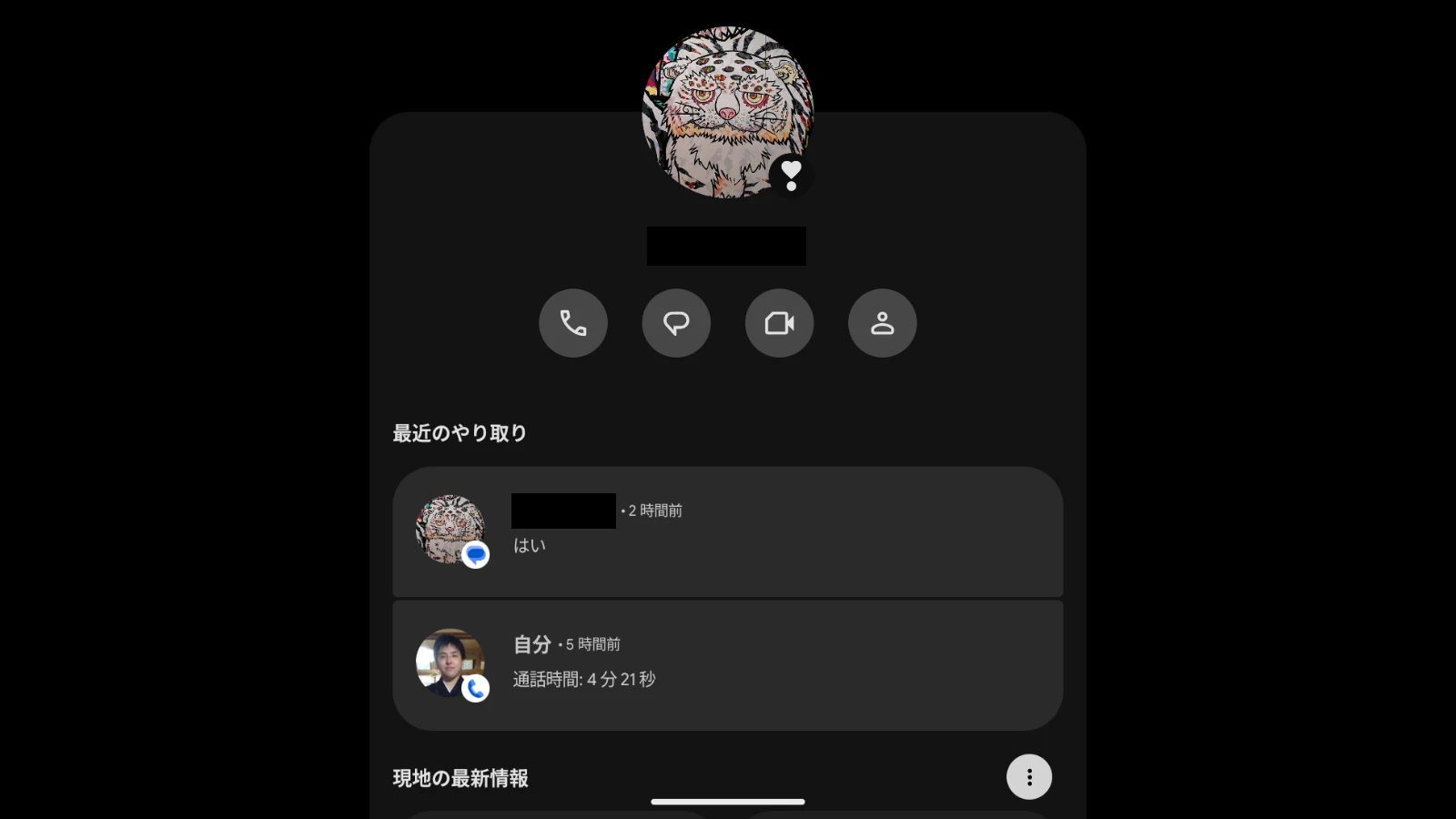Open the overflow menu beside 現地の最新情報

(x=1029, y=777)
